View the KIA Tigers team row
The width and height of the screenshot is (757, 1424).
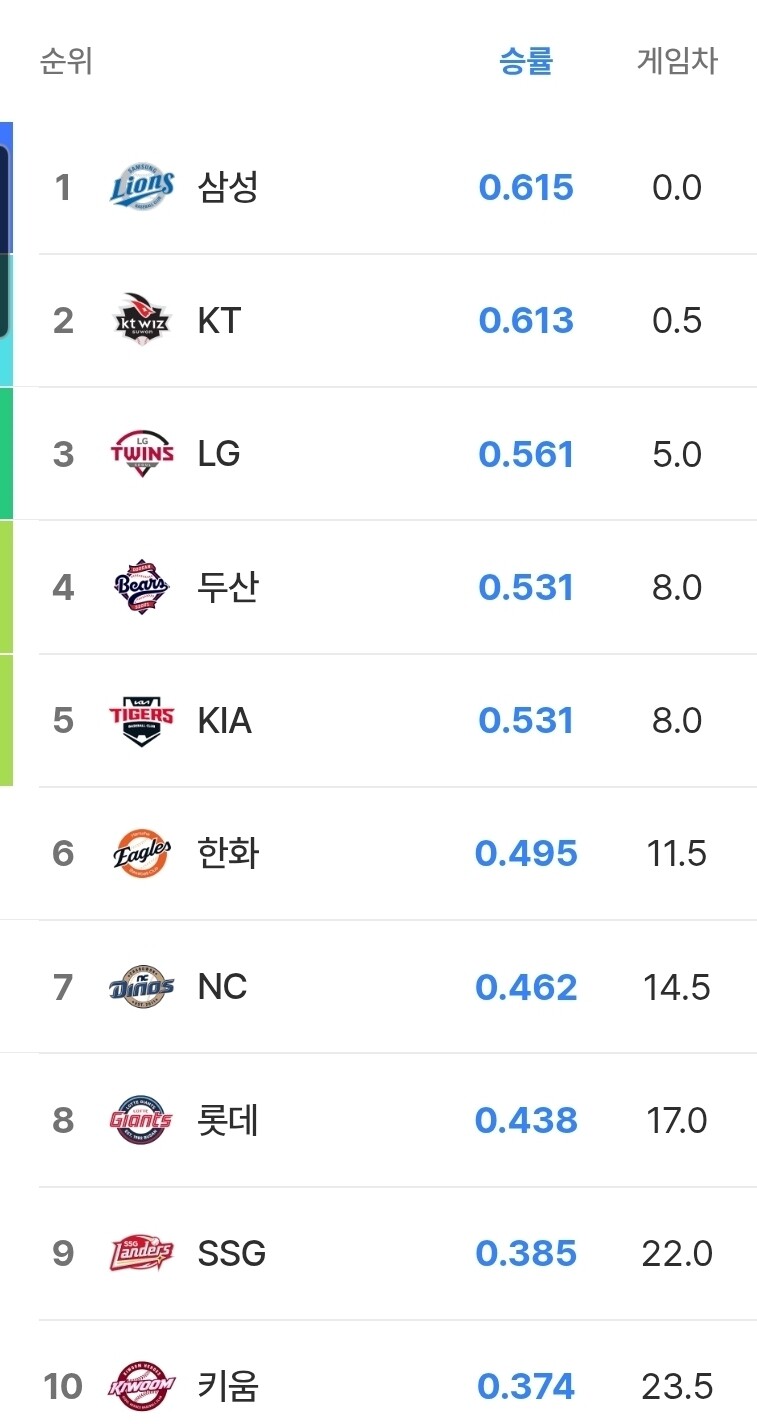click(x=398, y=720)
